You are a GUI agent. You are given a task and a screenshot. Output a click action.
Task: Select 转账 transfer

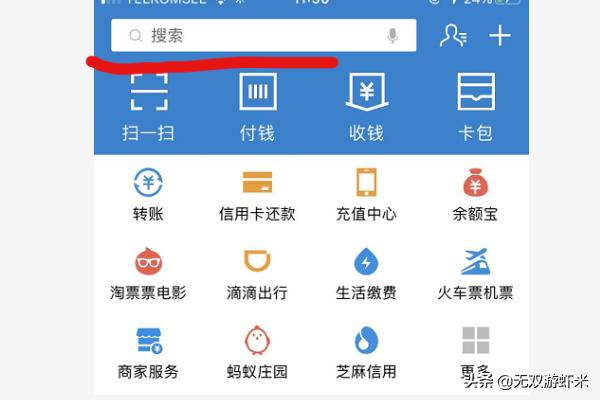coord(148,194)
